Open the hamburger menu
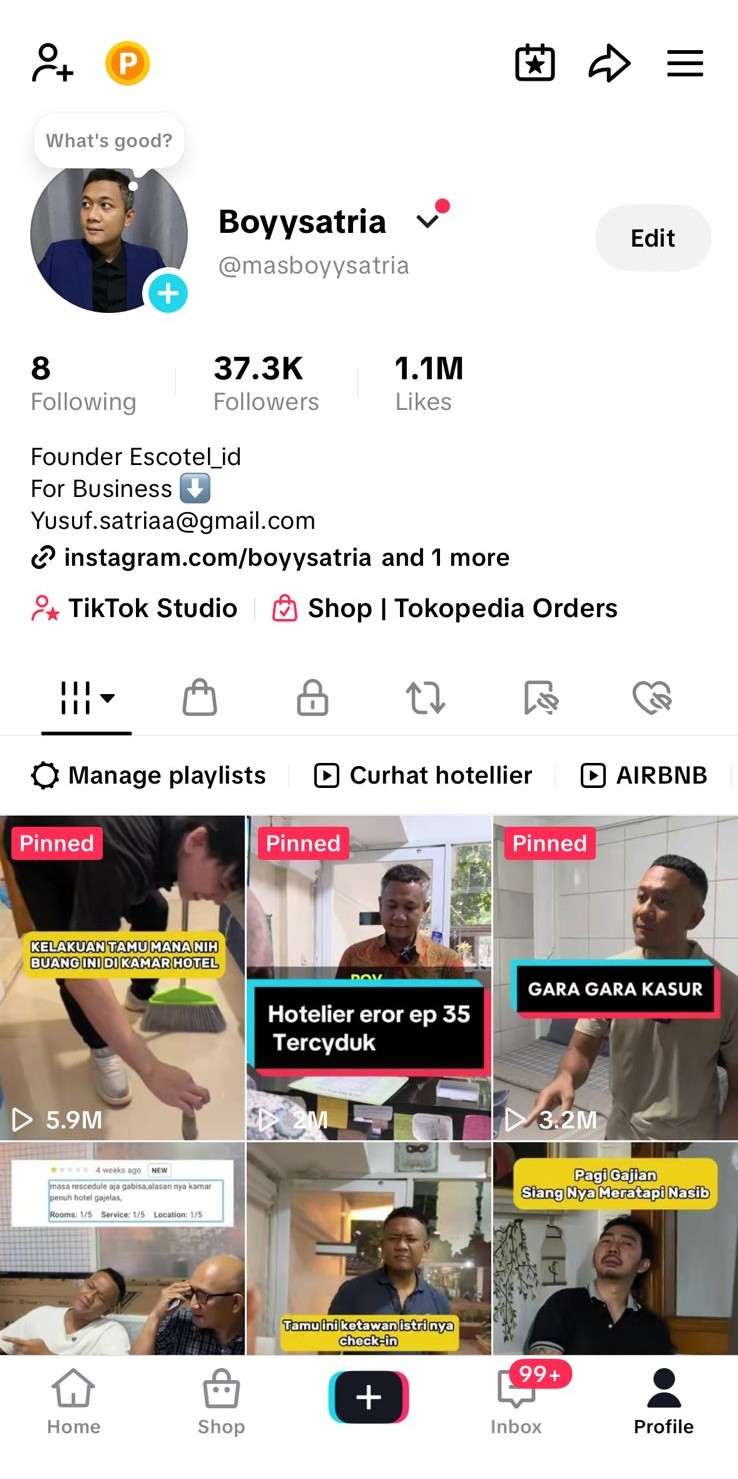 685,64
